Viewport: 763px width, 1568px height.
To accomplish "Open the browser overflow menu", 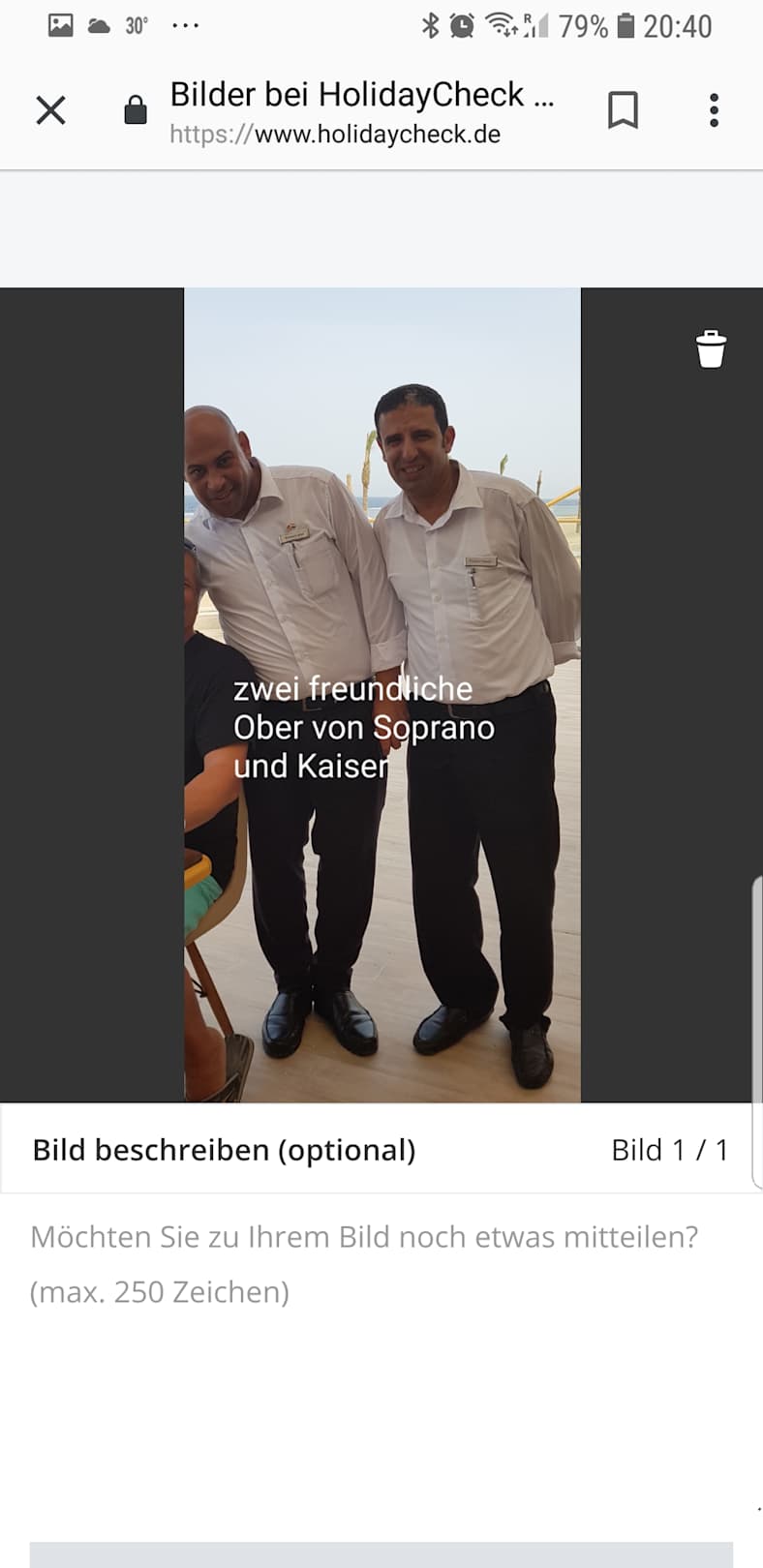I will (x=714, y=110).
